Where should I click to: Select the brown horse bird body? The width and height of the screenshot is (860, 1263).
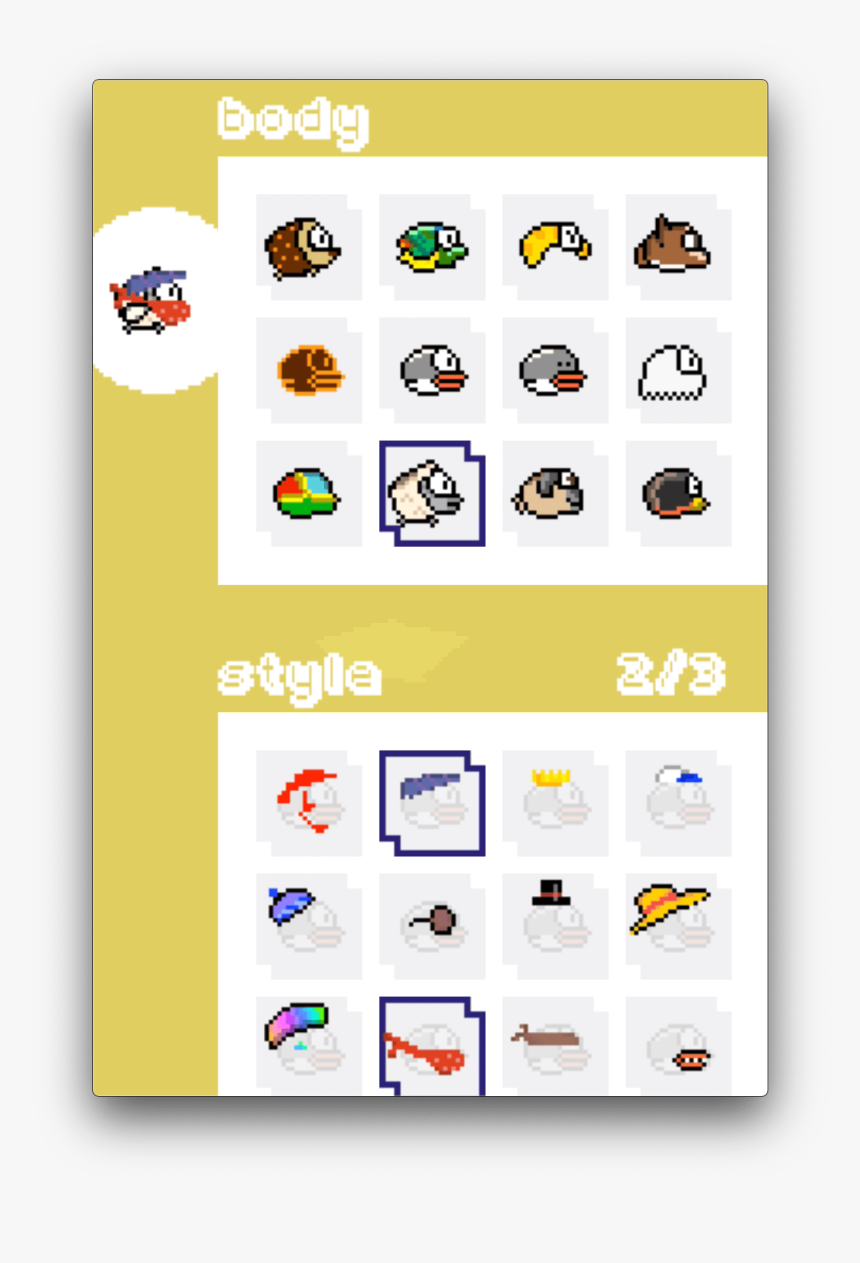[x=678, y=247]
